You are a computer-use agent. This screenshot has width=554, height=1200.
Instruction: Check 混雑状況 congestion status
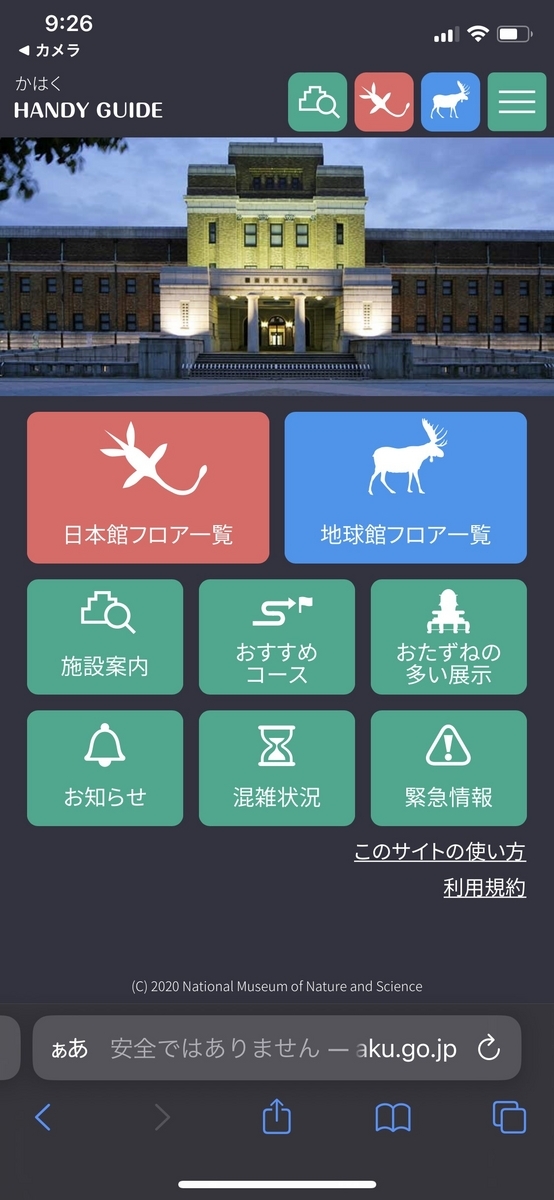coord(277,768)
